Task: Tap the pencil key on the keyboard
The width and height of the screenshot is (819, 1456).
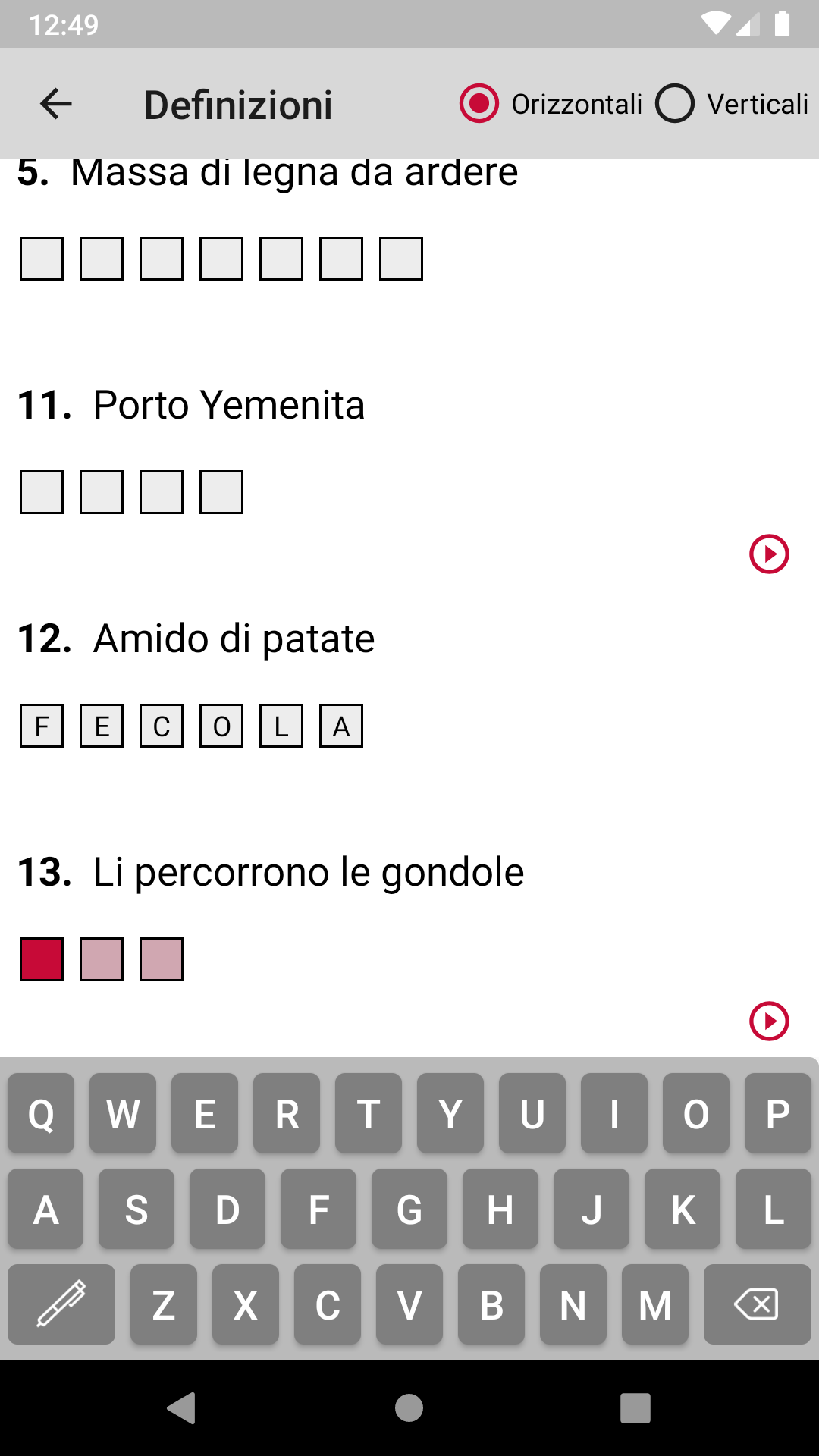Action: [x=61, y=1304]
